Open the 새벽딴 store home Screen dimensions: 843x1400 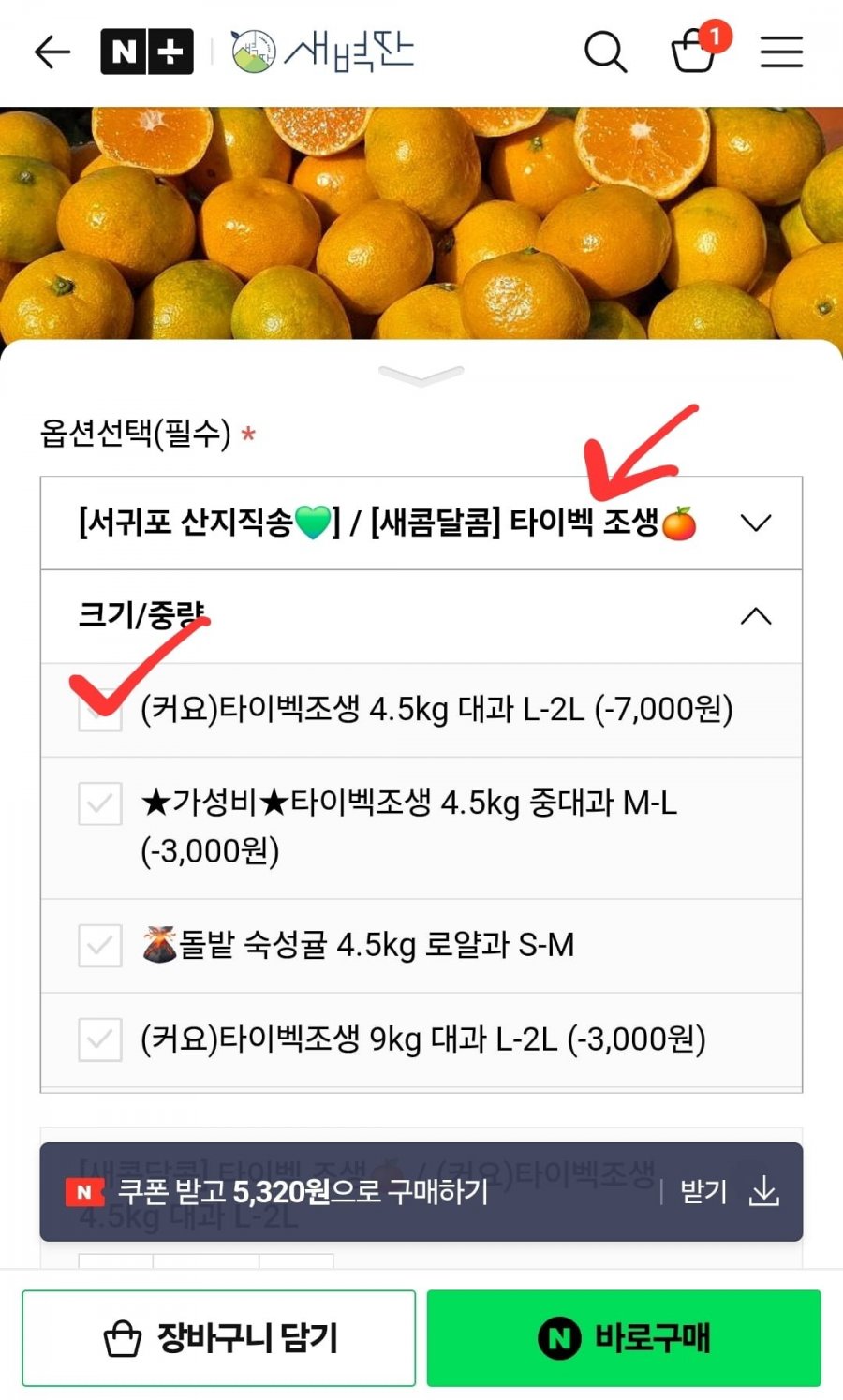pyautogui.click(x=323, y=52)
